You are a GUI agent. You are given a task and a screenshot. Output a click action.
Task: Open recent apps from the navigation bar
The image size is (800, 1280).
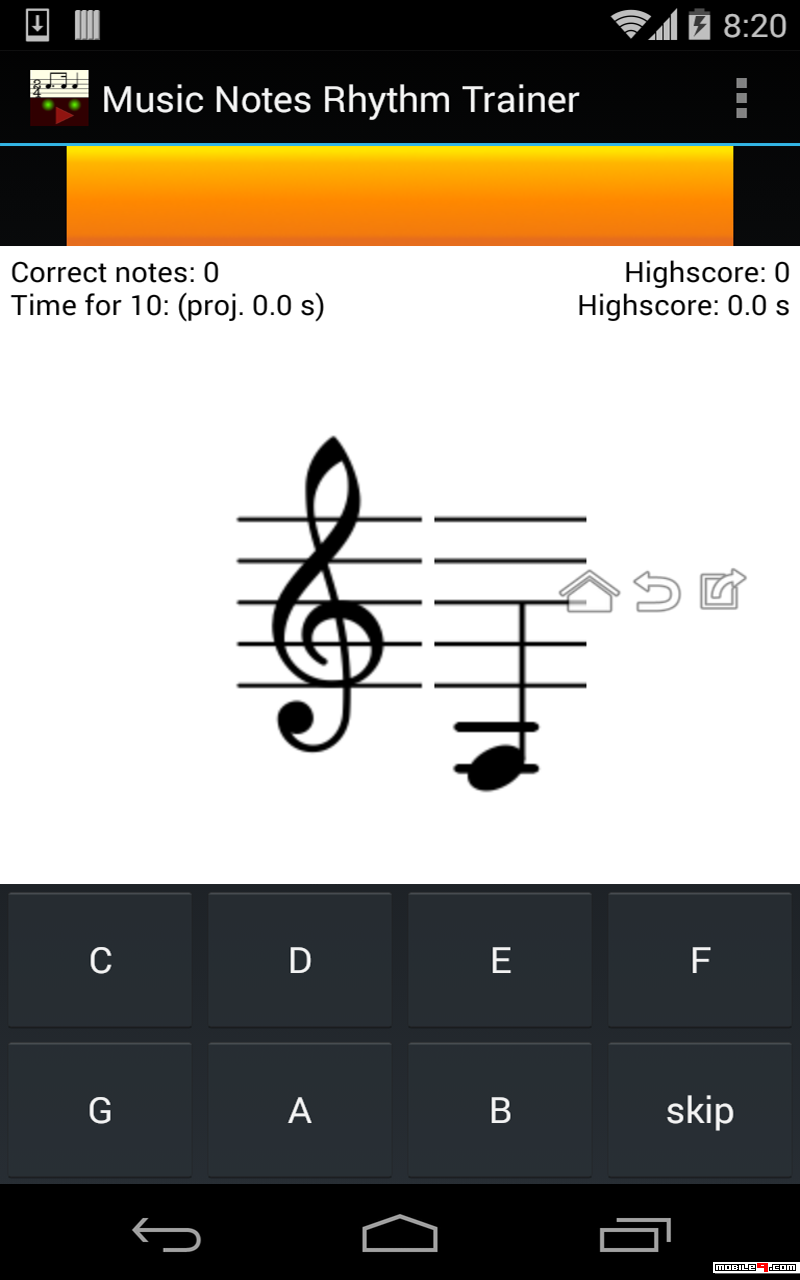(634, 1234)
